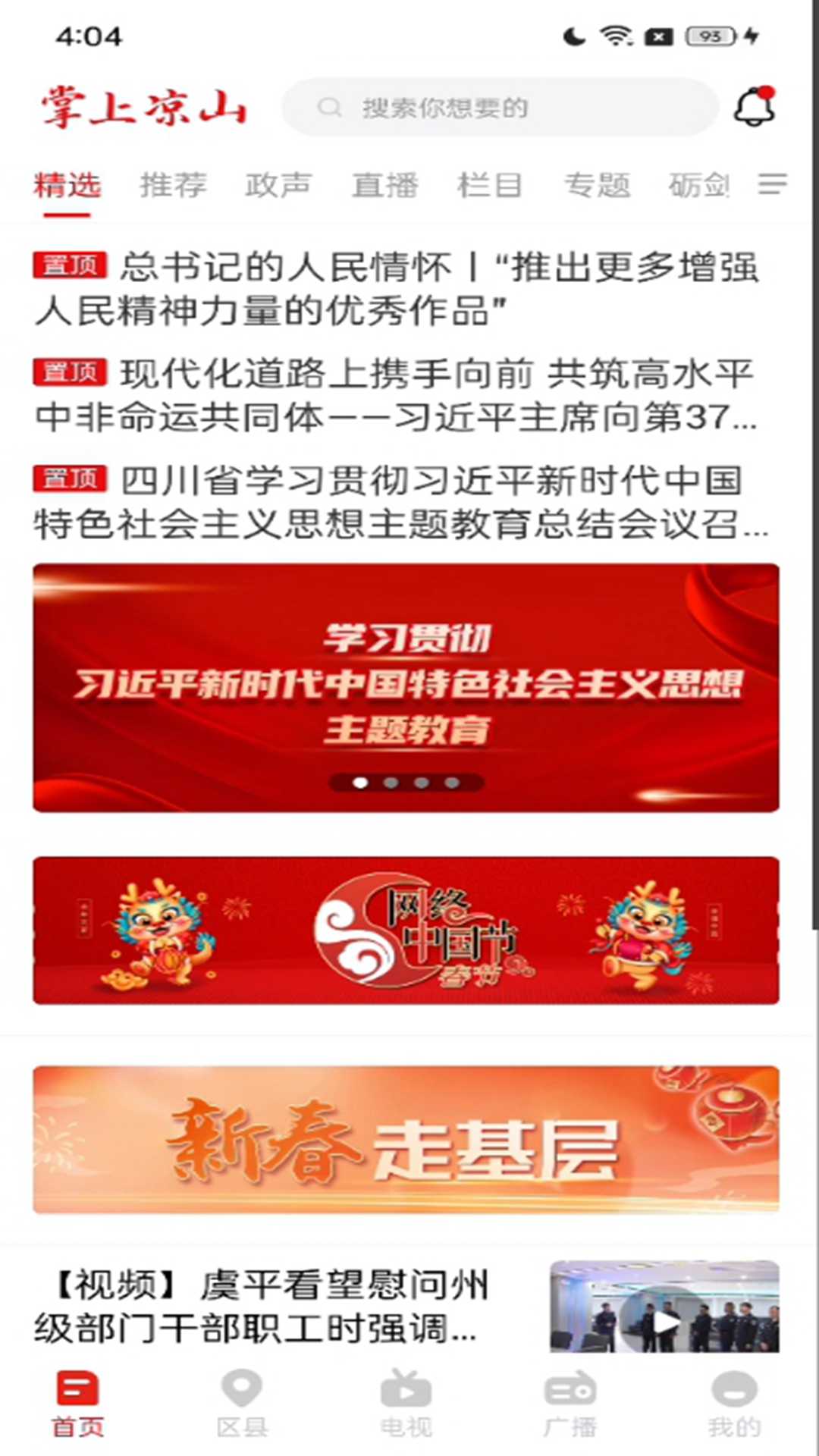Image resolution: width=819 pixels, height=1456 pixels.
Task: Open the 新春走基层 banner
Action: [406, 1140]
